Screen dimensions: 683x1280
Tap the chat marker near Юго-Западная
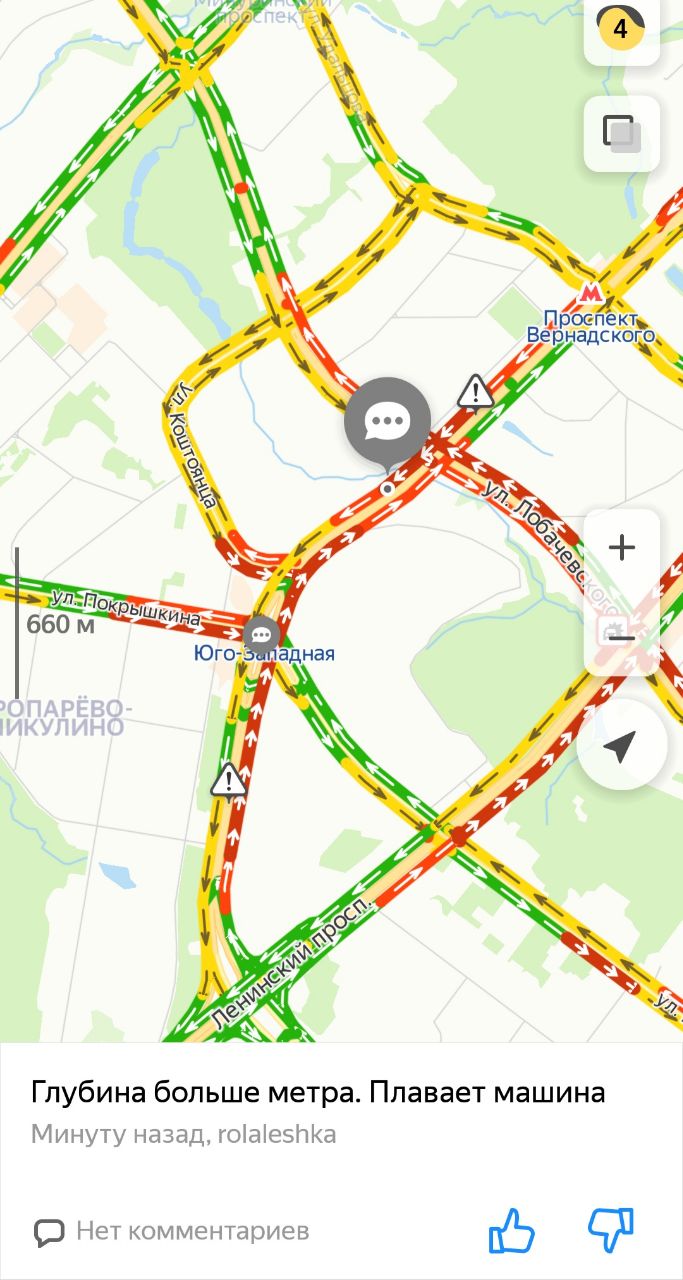coord(262,633)
